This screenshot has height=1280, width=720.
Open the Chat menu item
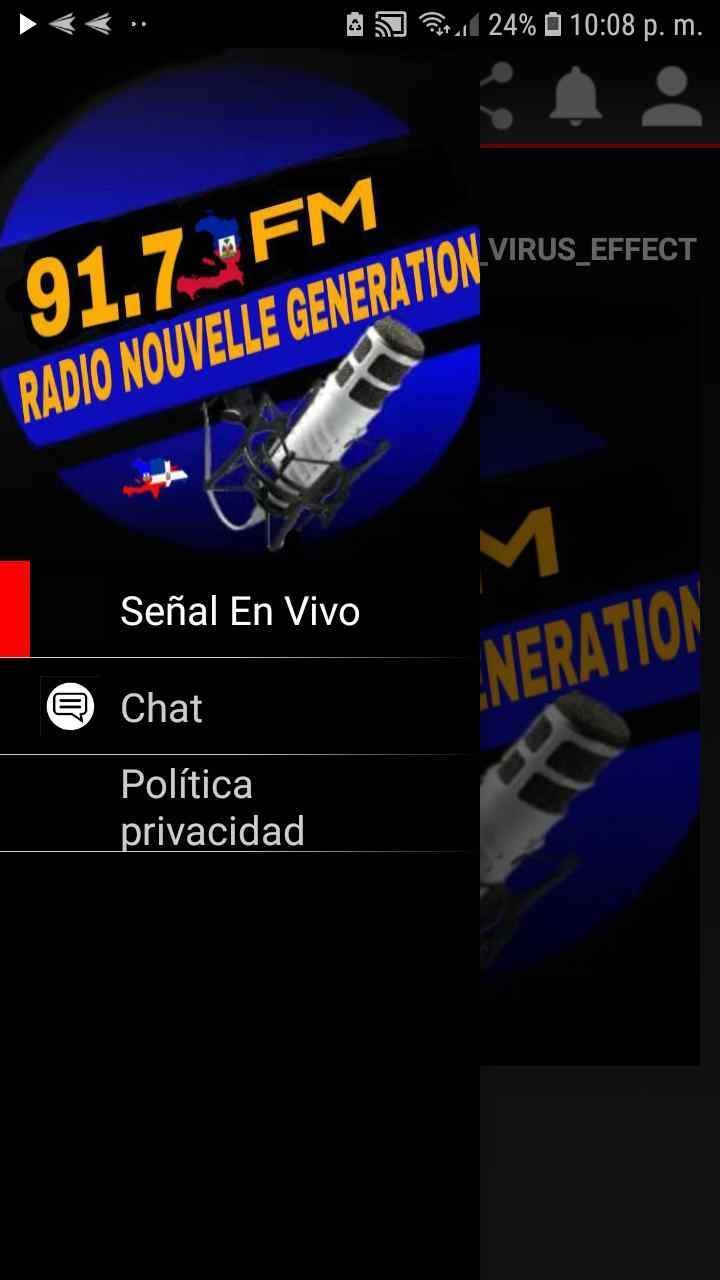click(x=240, y=707)
